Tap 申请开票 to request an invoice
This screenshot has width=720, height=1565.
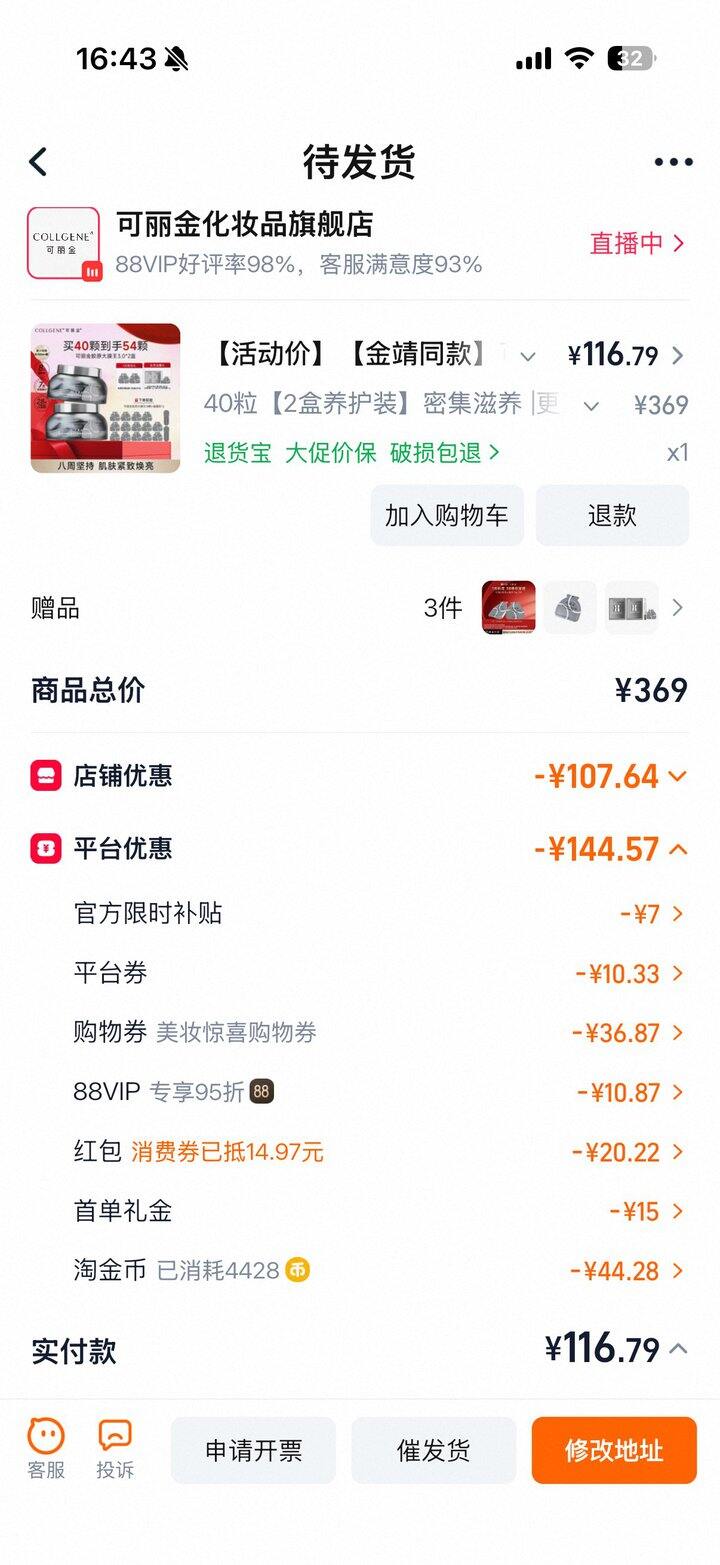(x=253, y=1450)
